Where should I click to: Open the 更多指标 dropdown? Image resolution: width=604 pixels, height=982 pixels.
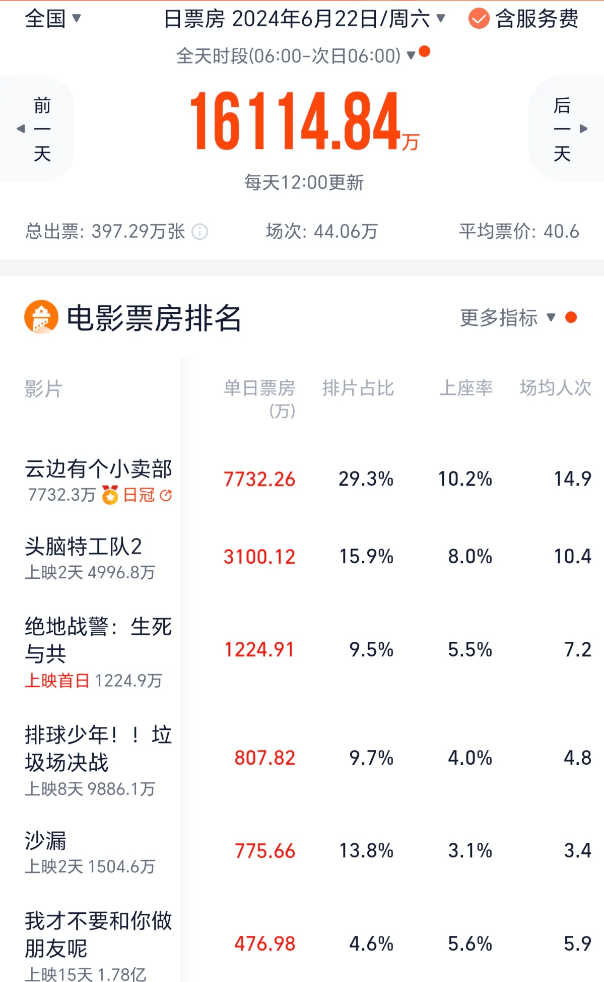508,318
